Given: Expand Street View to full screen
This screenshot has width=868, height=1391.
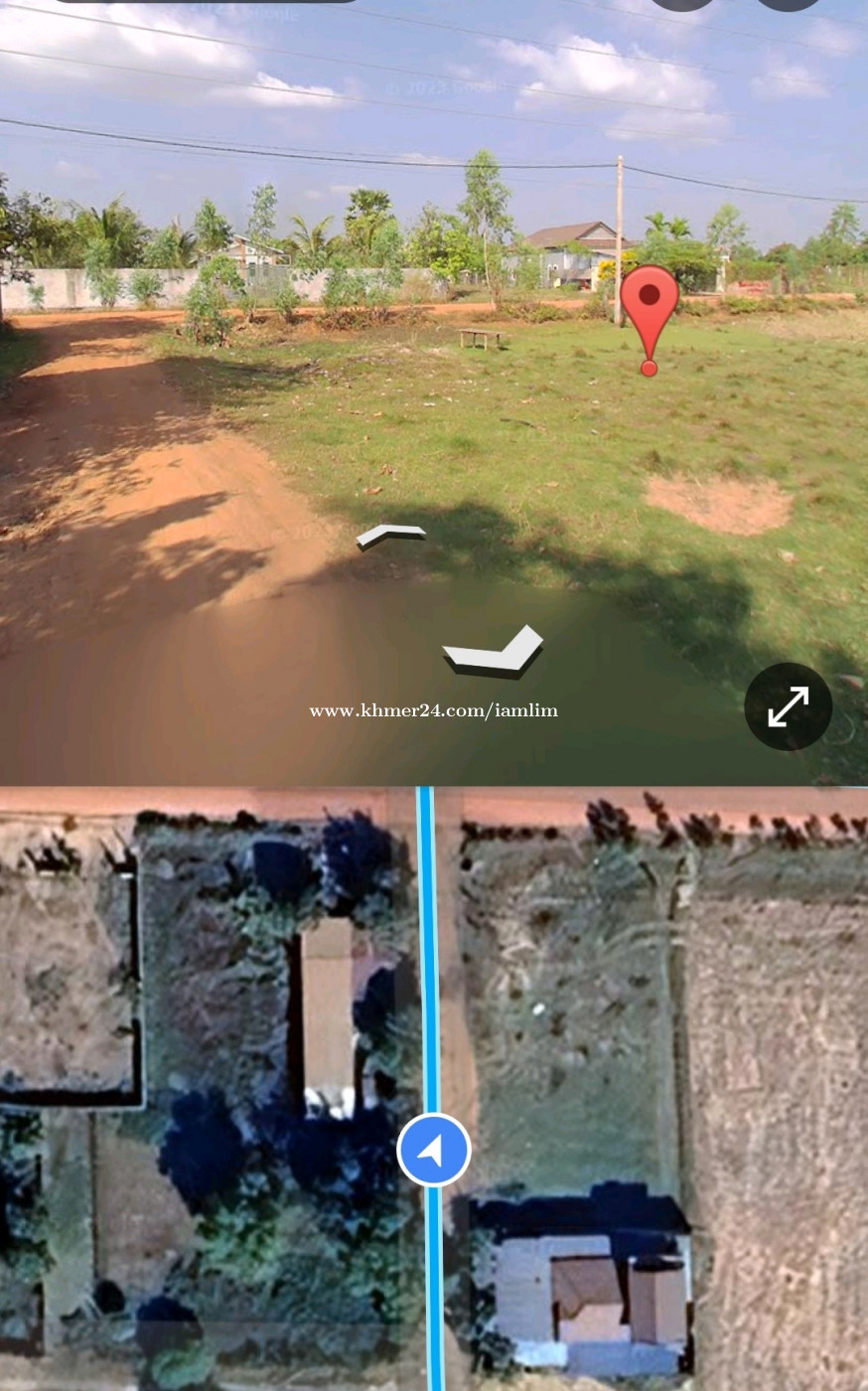Looking at the screenshot, I should pyautogui.click(x=788, y=706).
